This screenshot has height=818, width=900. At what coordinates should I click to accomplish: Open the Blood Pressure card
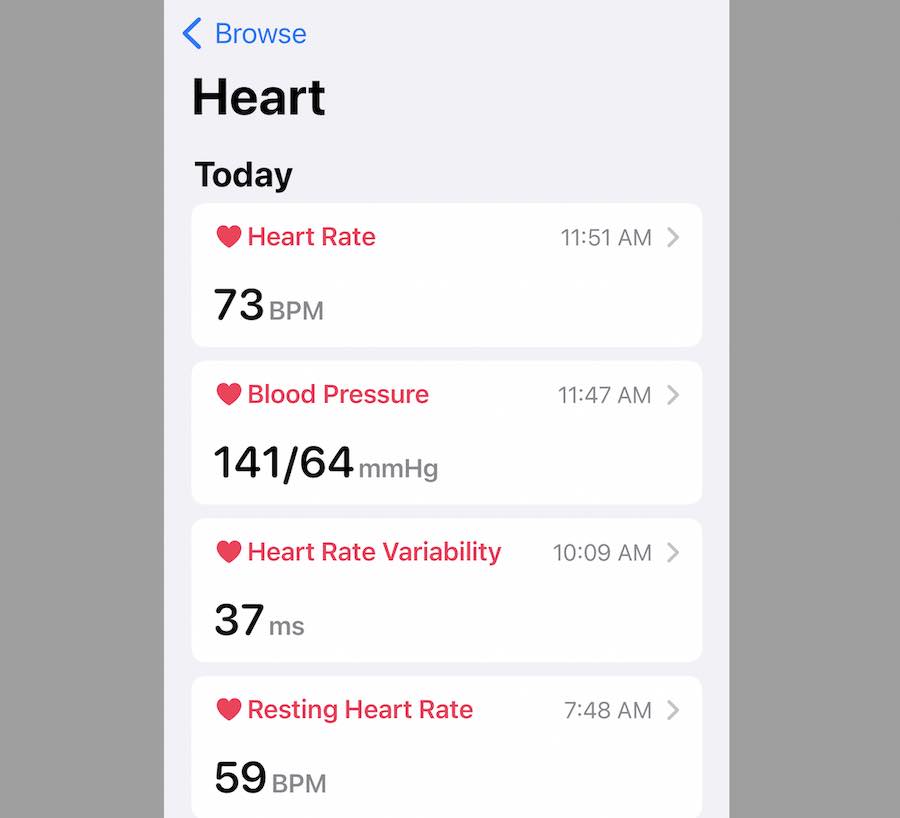tap(446, 432)
